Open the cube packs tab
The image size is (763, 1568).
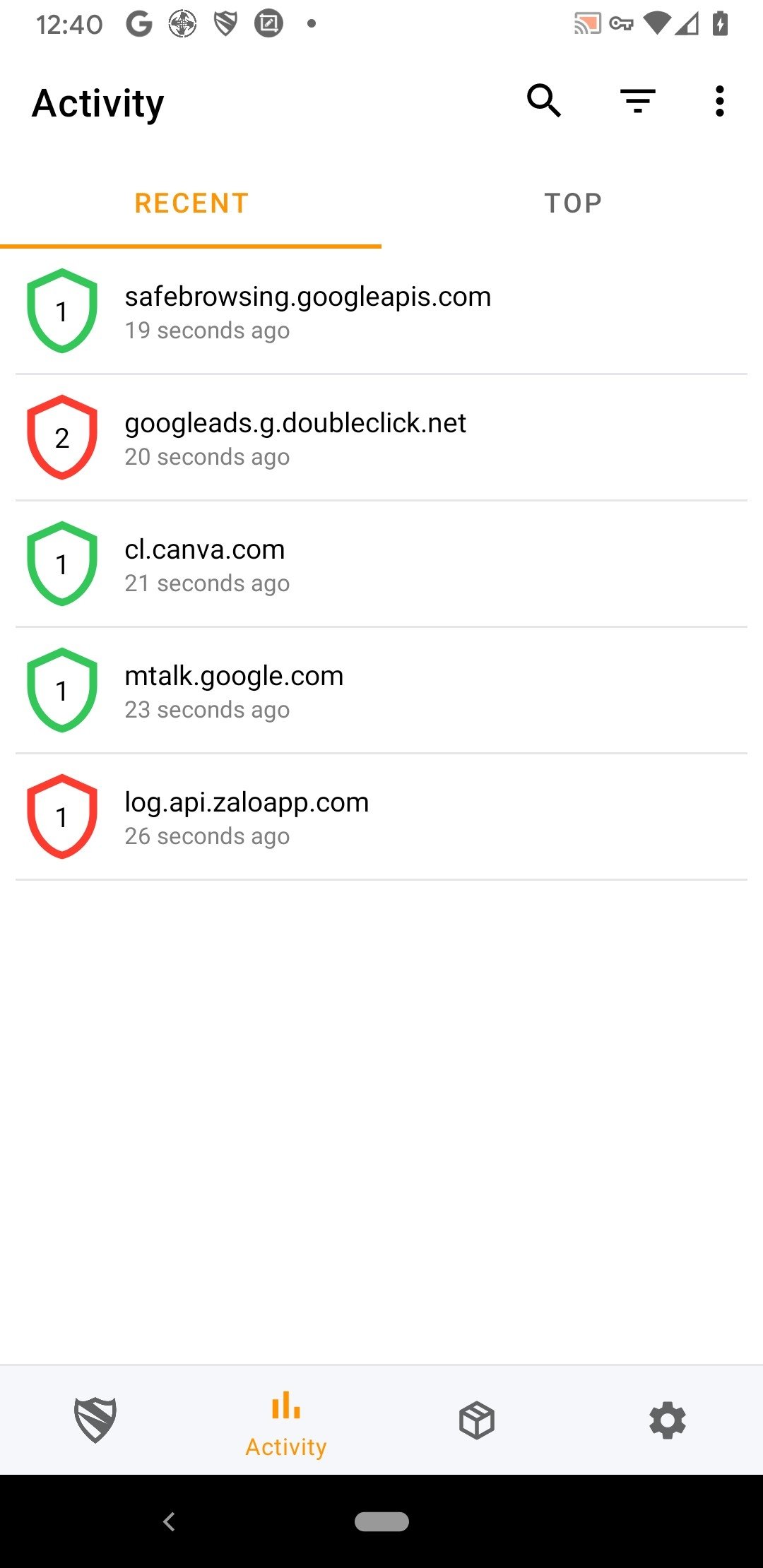tap(477, 1420)
